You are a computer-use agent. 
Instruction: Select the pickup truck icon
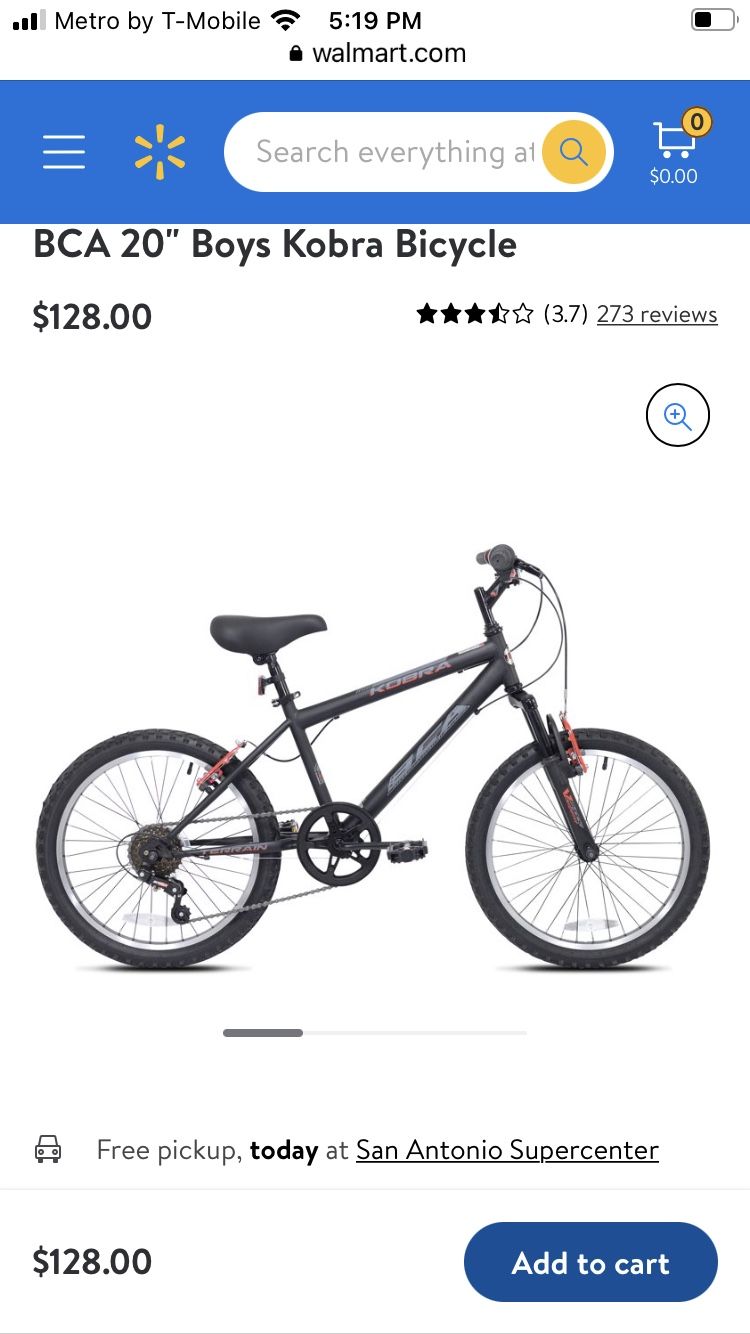coord(47,1150)
